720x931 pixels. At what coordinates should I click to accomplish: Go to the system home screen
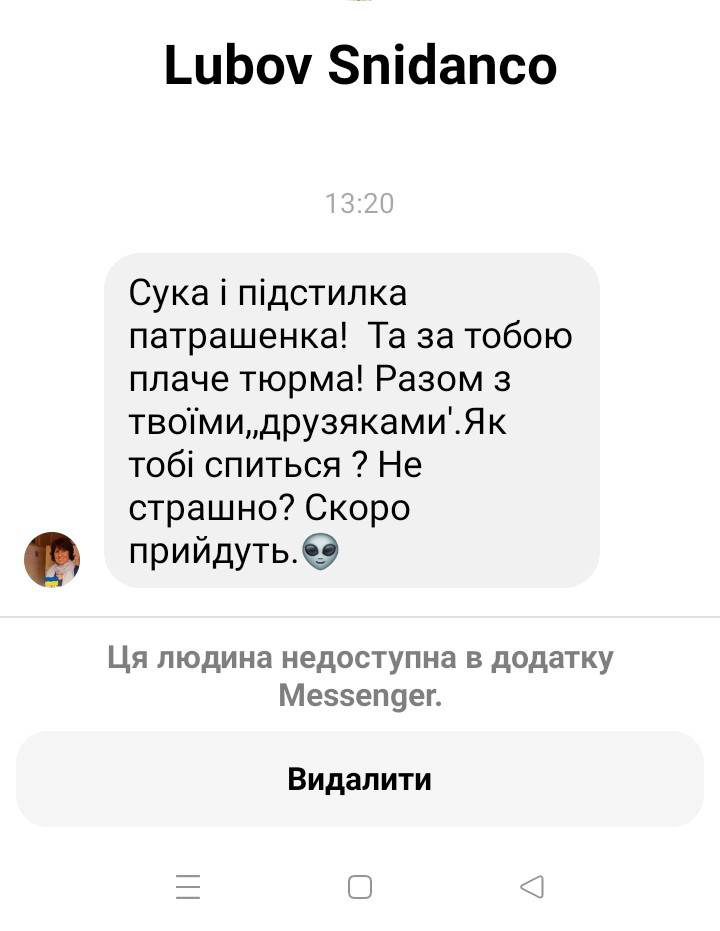pos(360,887)
